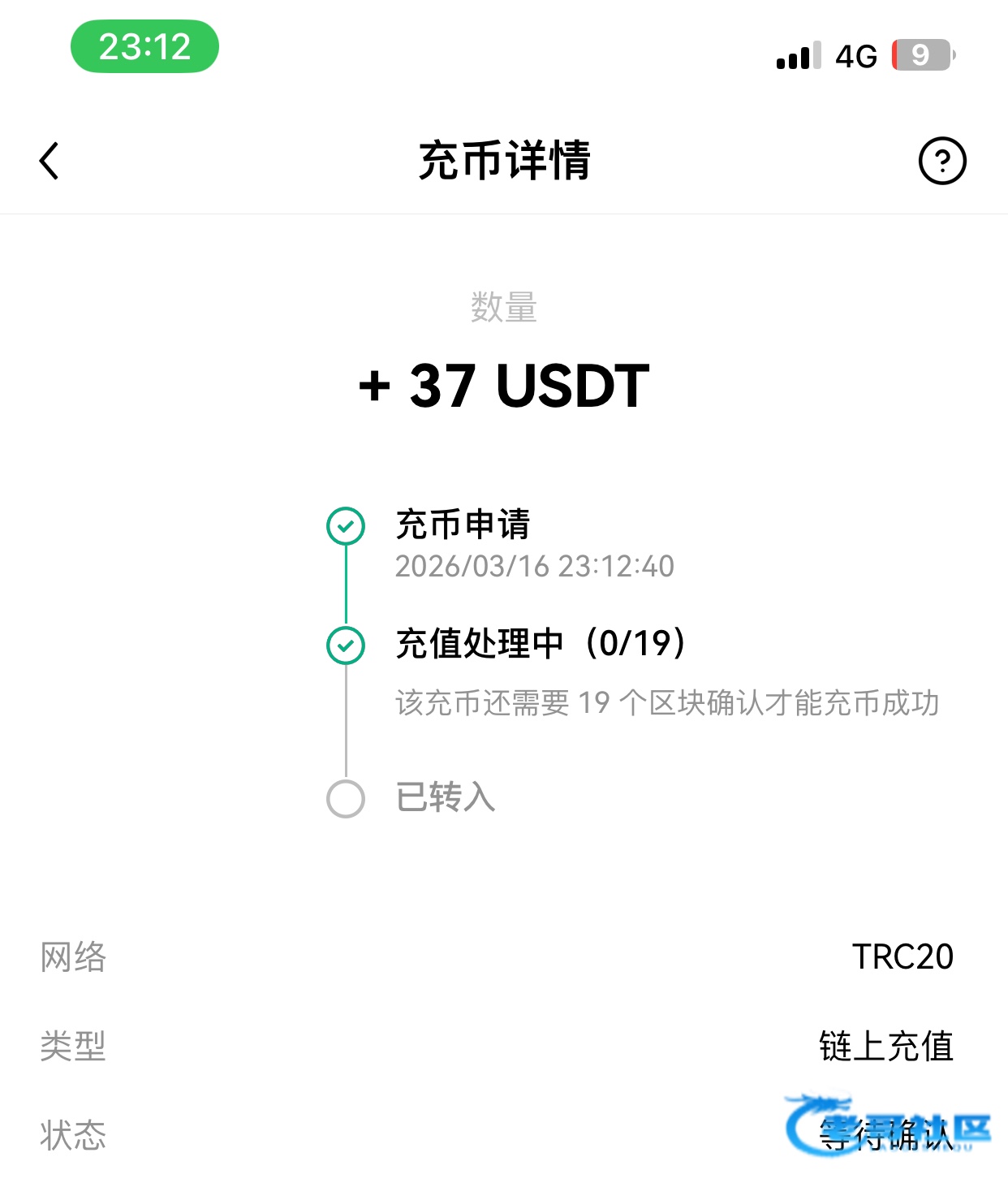Open the help question mark icon
The image size is (1008, 1183).
pos(942,161)
